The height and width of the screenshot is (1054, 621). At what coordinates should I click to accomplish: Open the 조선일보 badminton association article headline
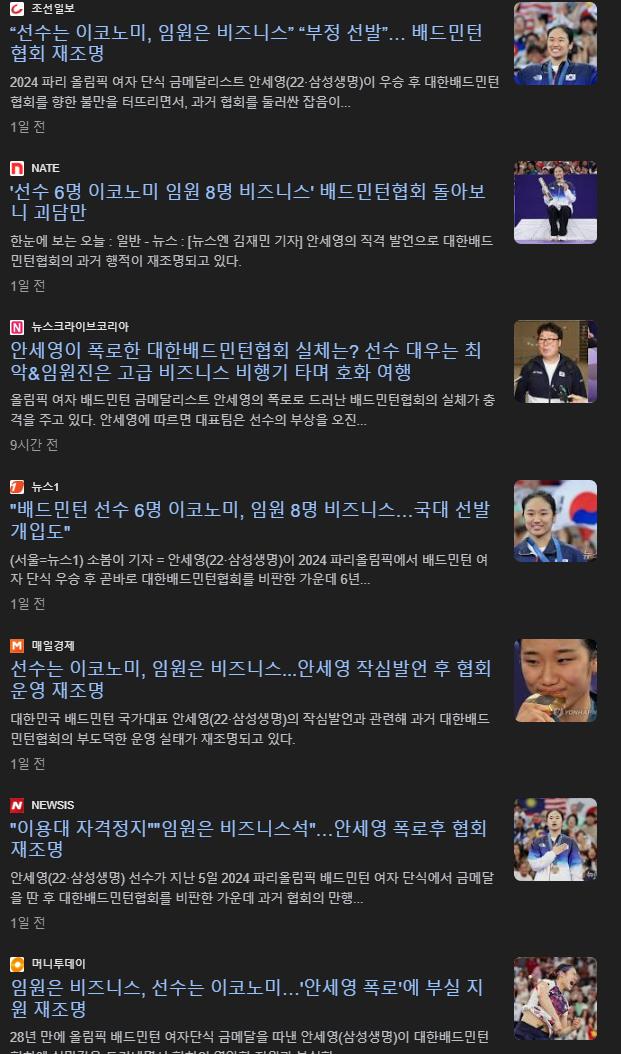pos(245,42)
